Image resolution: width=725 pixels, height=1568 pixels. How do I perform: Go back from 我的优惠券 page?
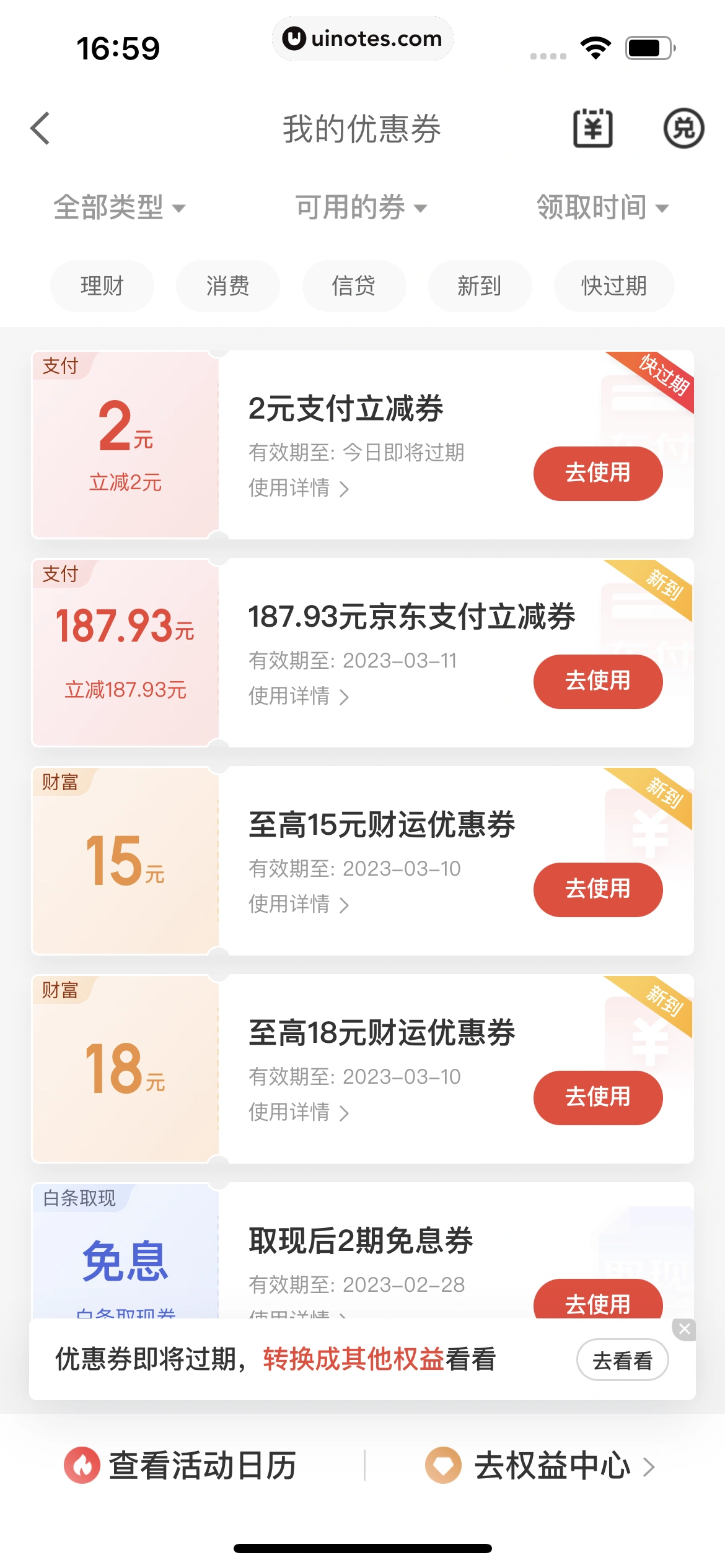tap(41, 129)
